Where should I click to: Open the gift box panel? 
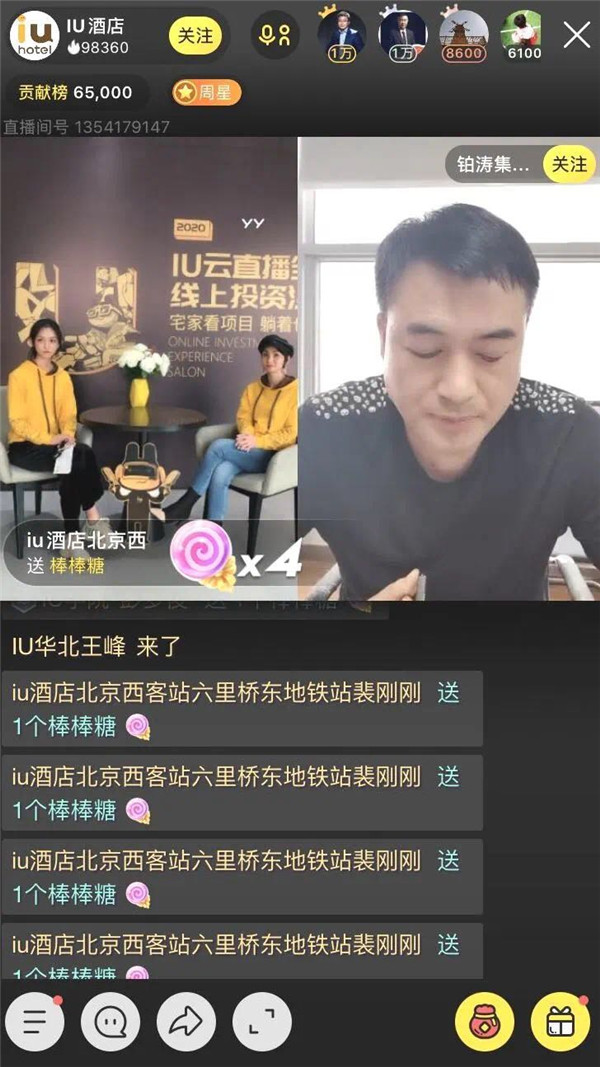(x=560, y=1021)
